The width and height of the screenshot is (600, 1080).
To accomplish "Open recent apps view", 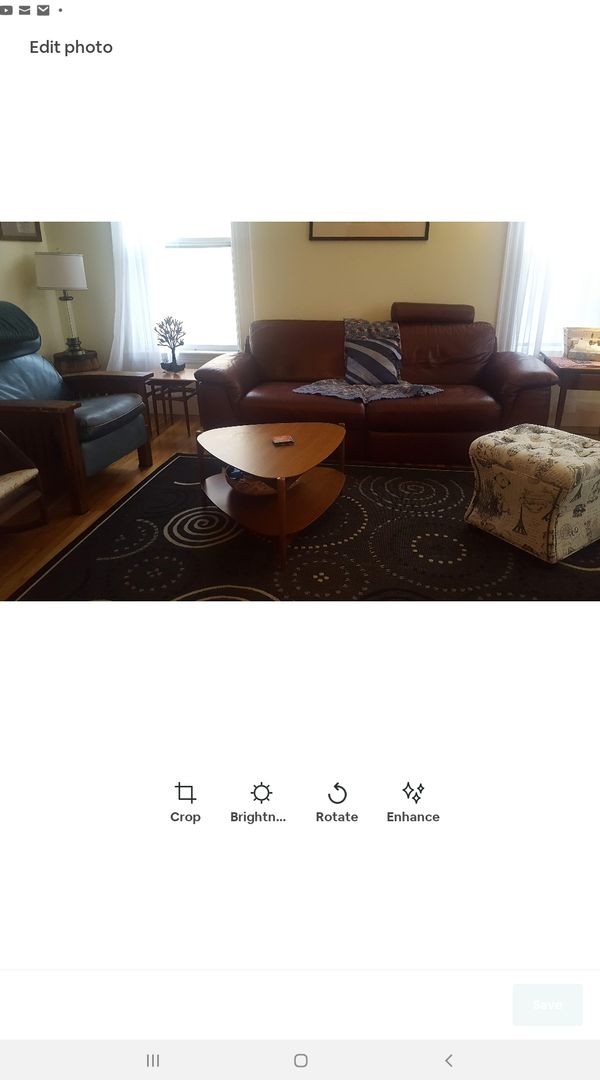I will point(153,1060).
